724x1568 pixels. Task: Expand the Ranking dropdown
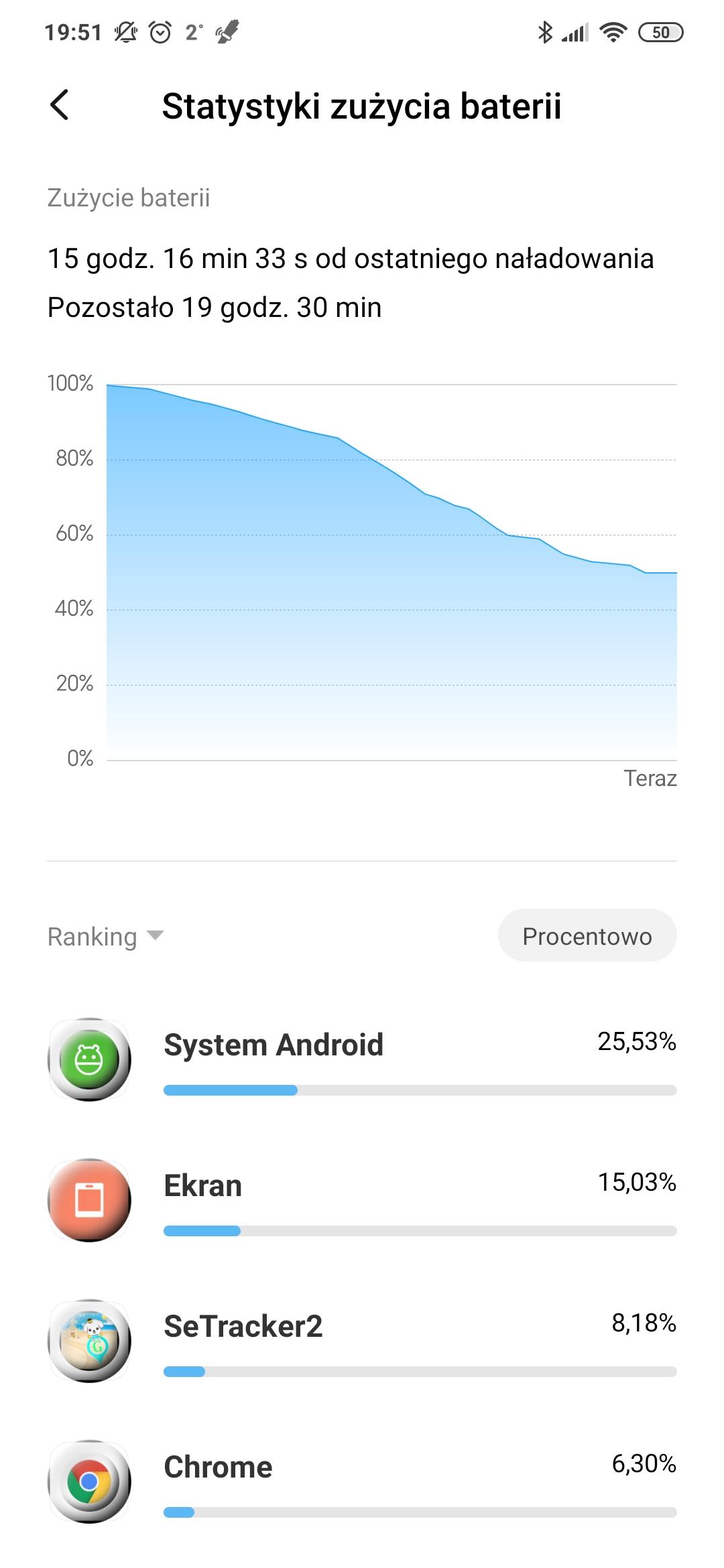pyautogui.click(x=105, y=936)
